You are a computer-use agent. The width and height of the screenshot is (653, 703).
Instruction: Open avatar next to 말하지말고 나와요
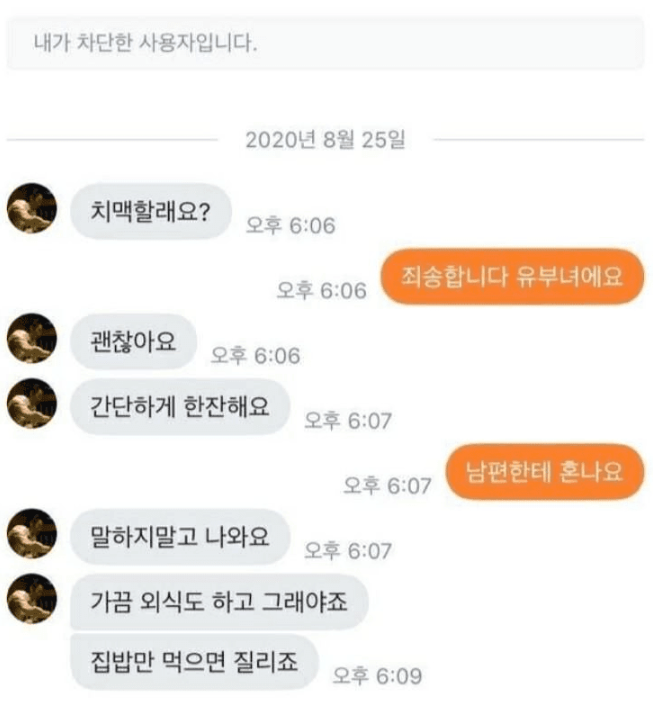[32, 534]
